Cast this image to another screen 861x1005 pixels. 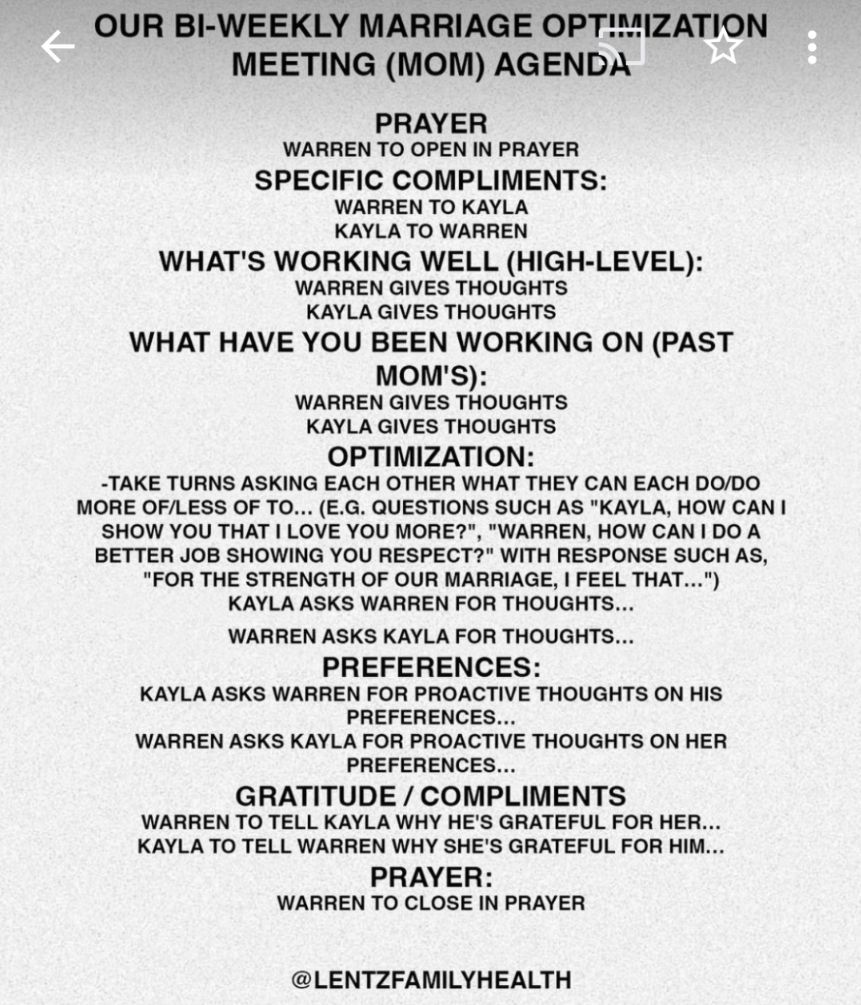tap(621, 46)
